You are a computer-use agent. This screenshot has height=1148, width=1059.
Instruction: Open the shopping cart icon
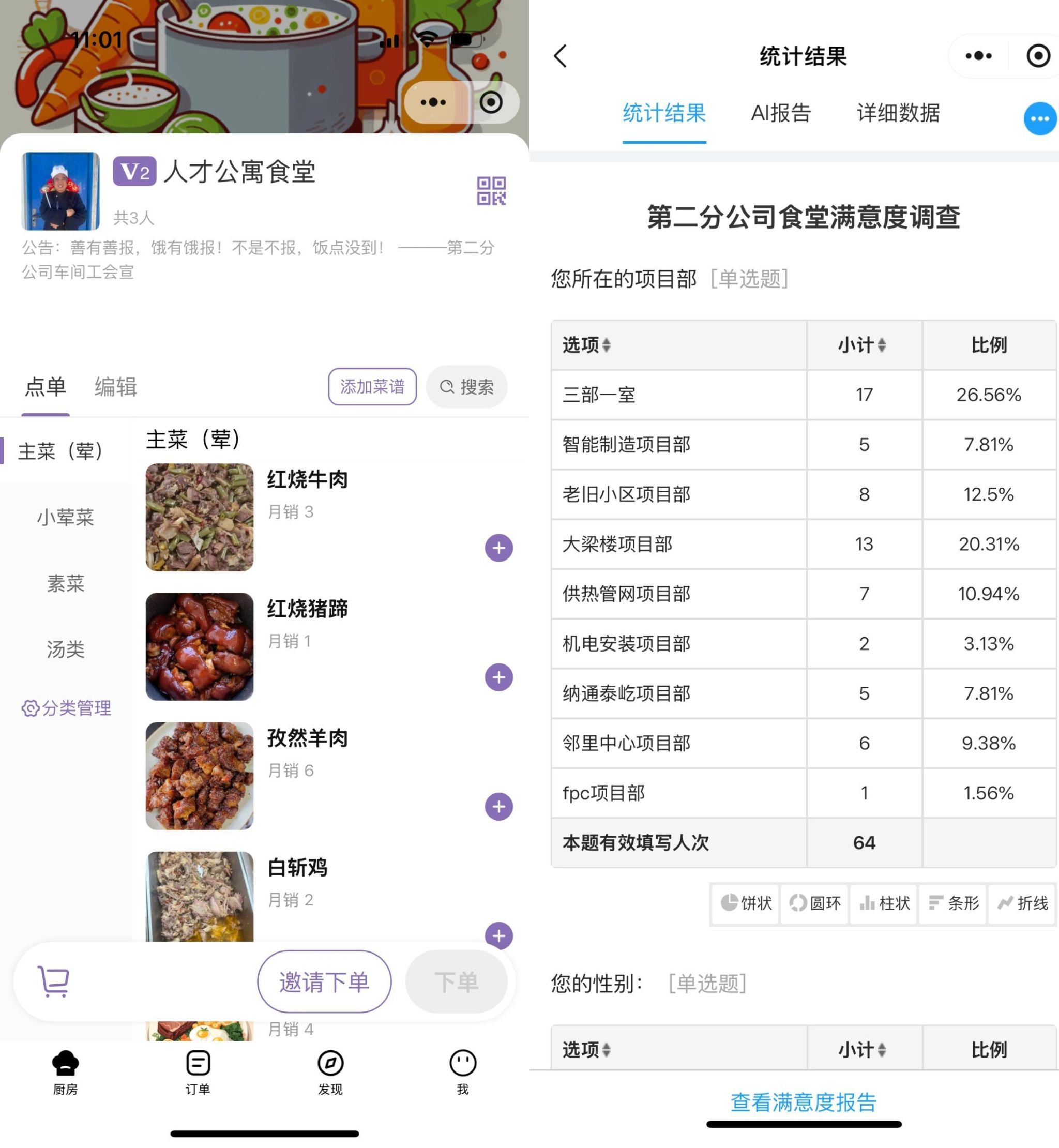[x=54, y=982]
